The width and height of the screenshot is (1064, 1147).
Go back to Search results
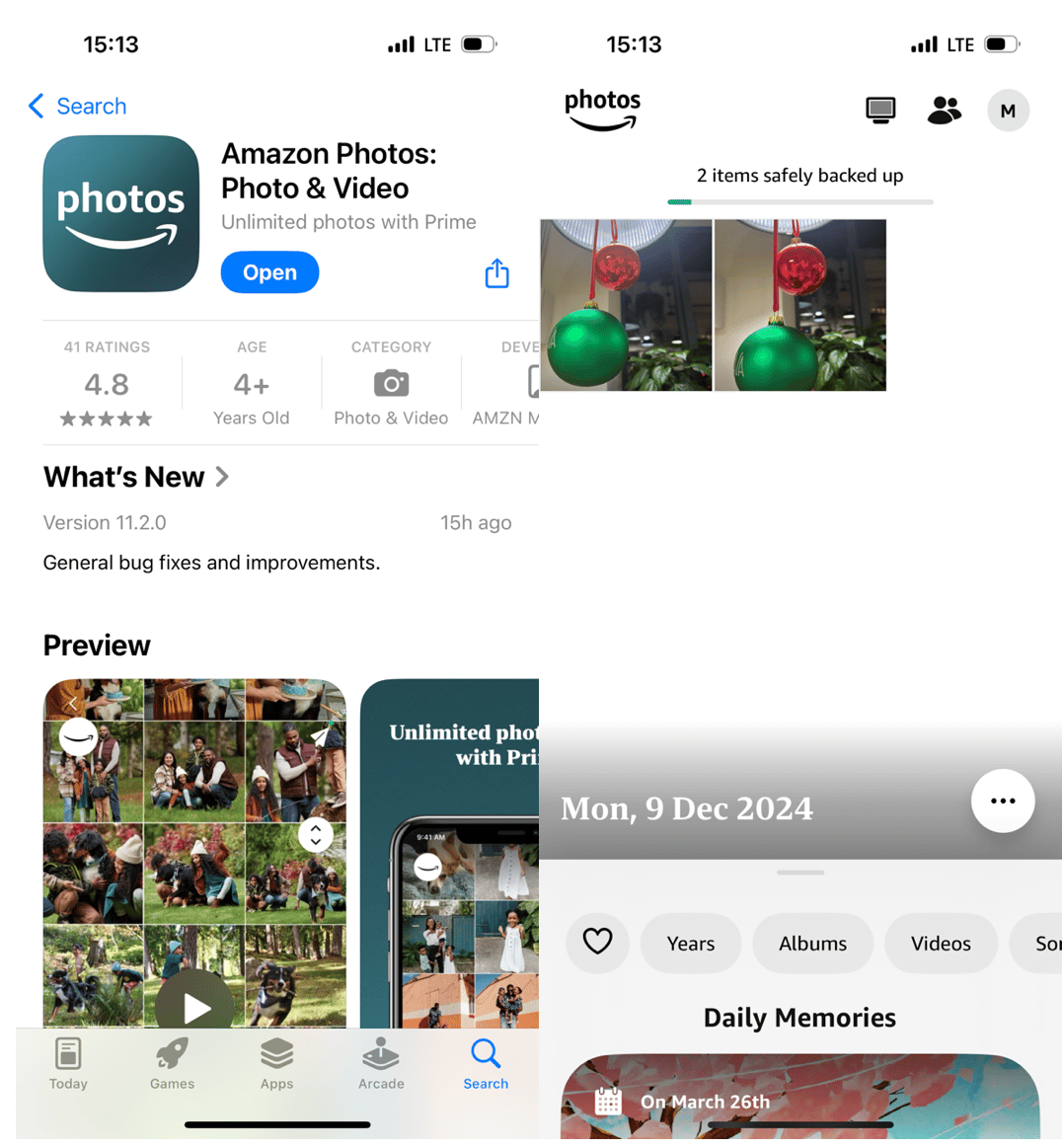click(77, 106)
